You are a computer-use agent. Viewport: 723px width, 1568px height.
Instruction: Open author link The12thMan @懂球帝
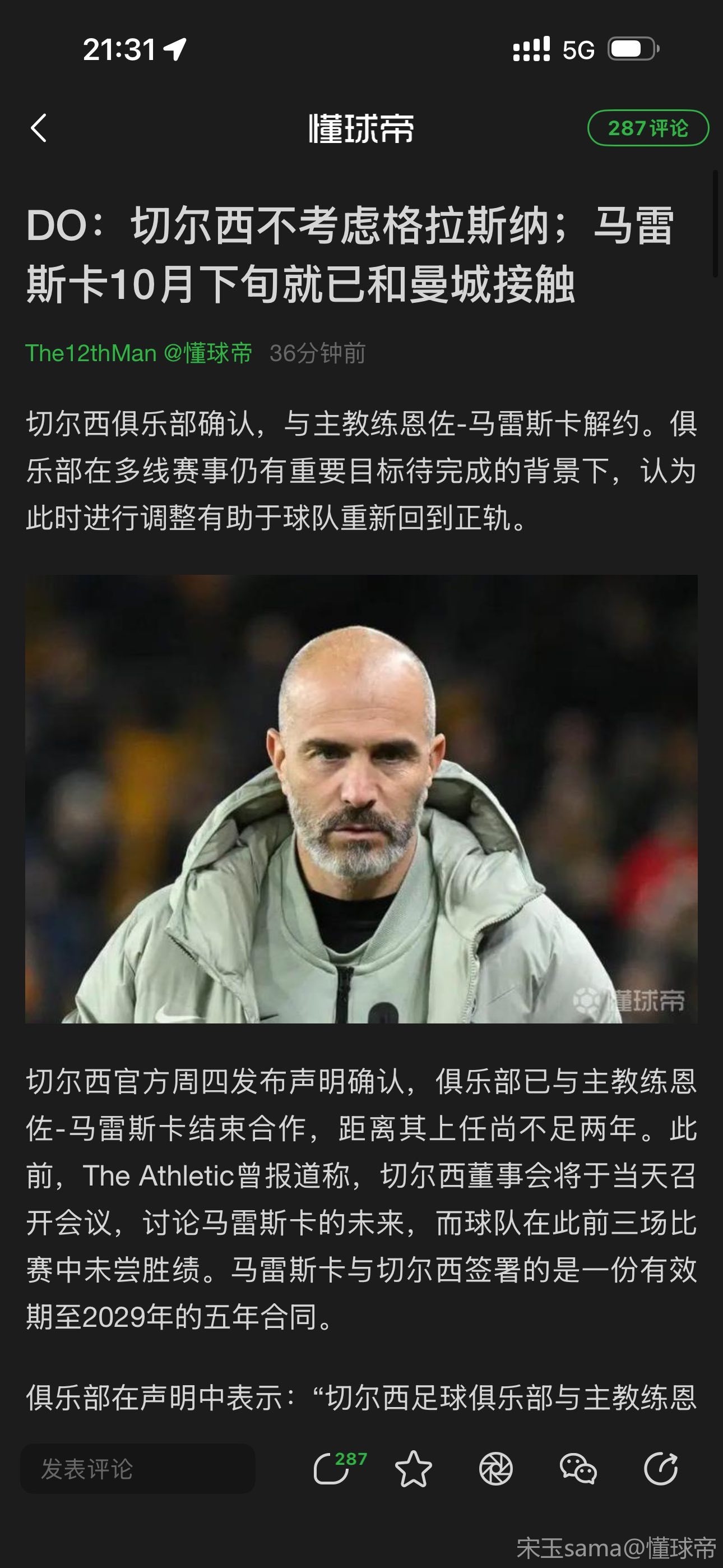[138, 353]
